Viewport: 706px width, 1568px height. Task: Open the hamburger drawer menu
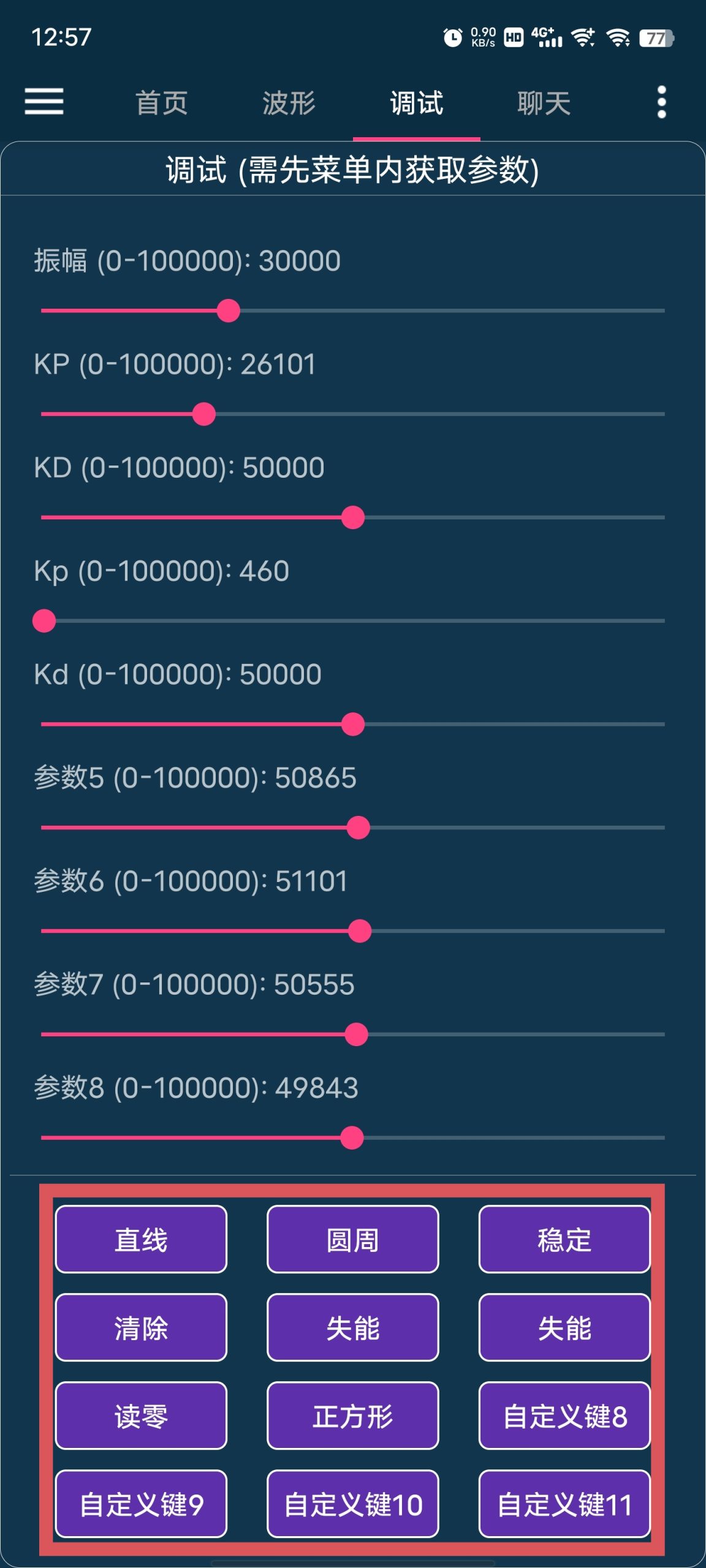[x=44, y=102]
